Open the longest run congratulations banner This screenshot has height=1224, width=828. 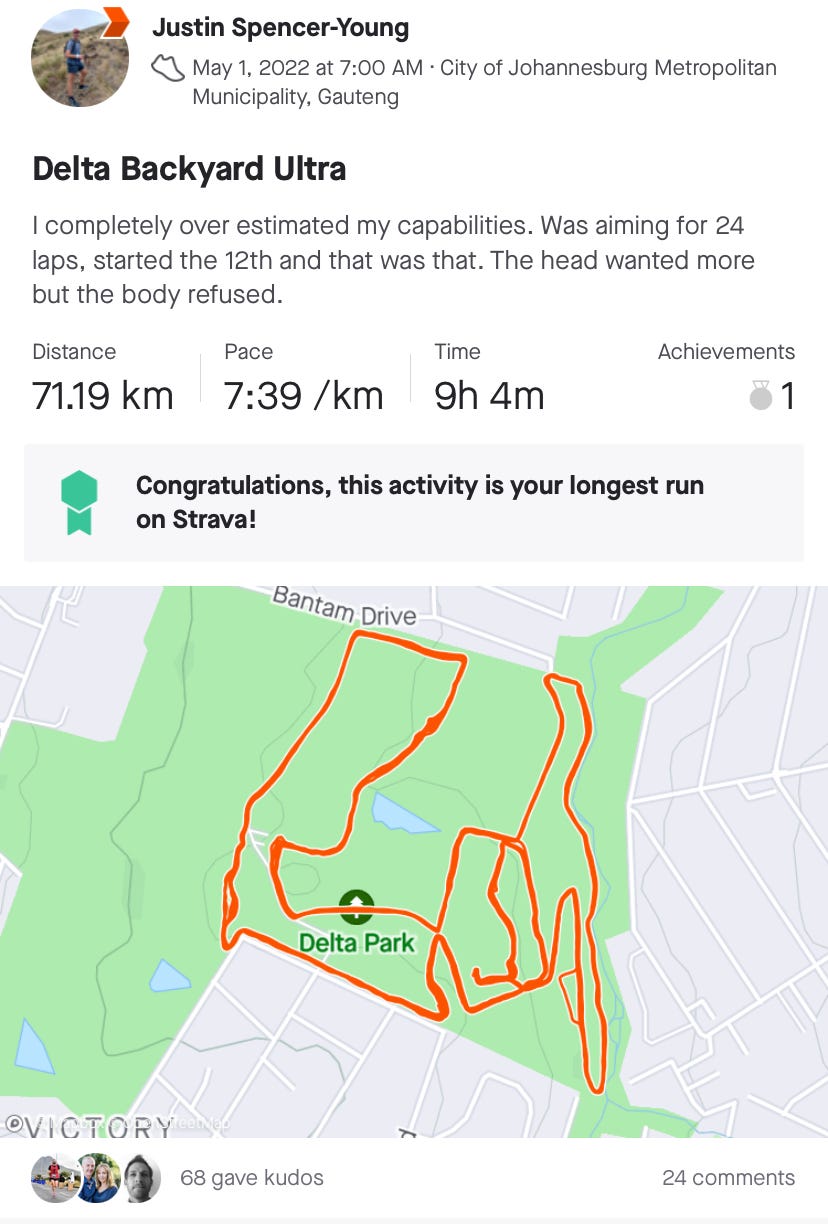(x=414, y=502)
